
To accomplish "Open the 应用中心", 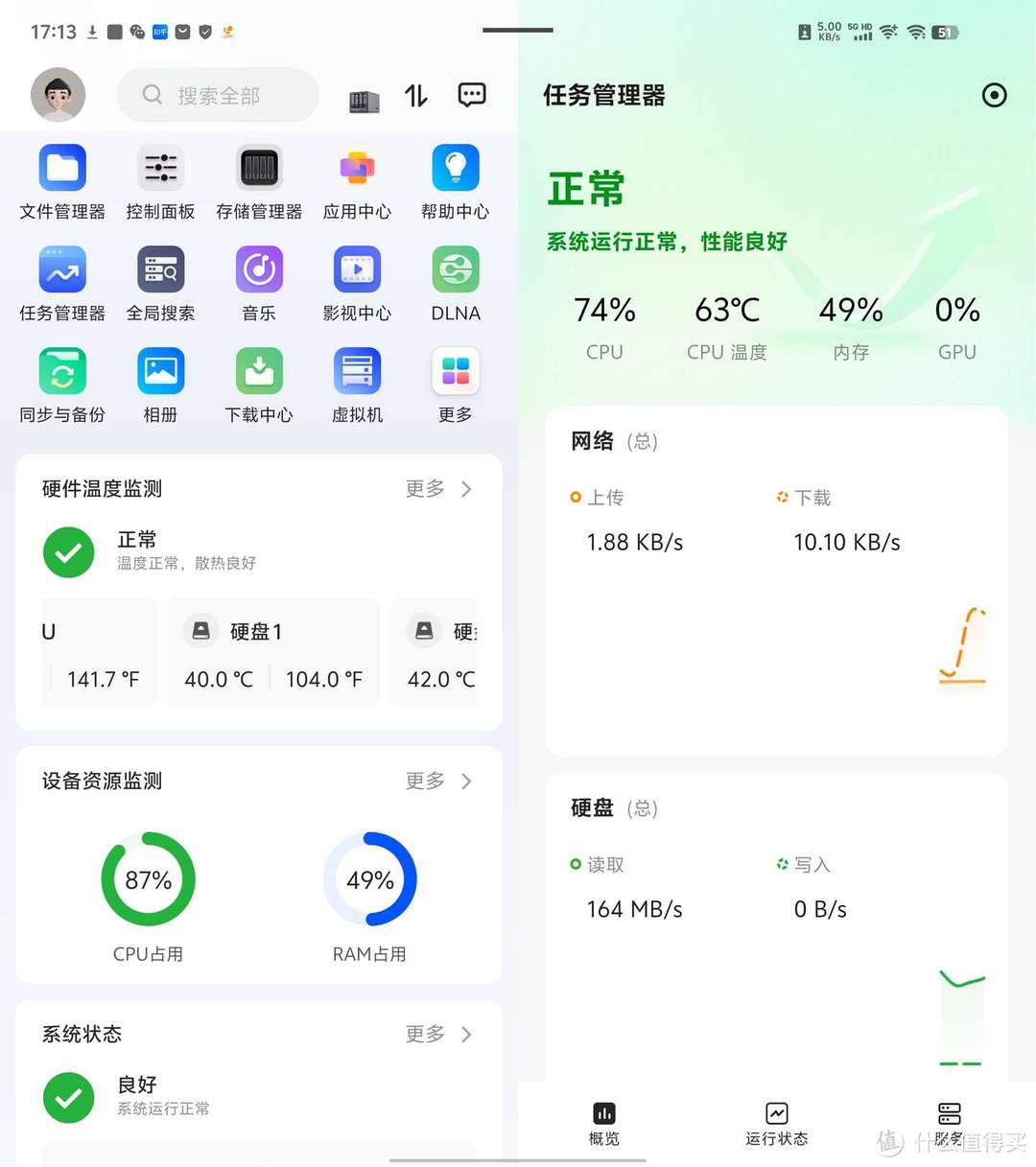I will coord(356,182).
